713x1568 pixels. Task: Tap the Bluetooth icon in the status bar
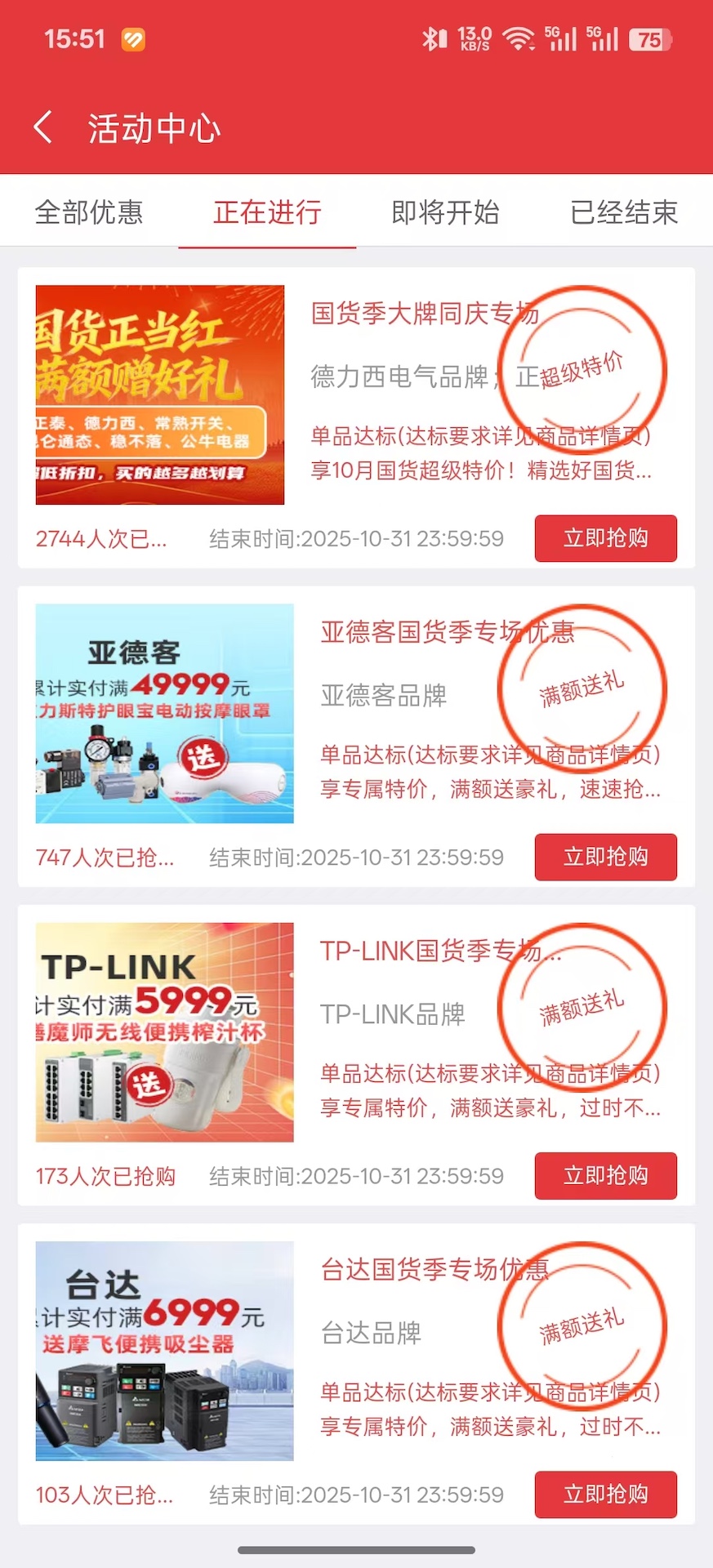(431, 37)
